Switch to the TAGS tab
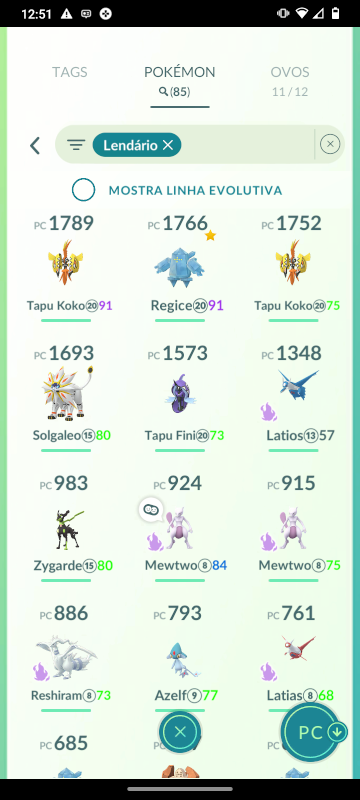360x800 pixels. pyautogui.click(x=69, y=72)
